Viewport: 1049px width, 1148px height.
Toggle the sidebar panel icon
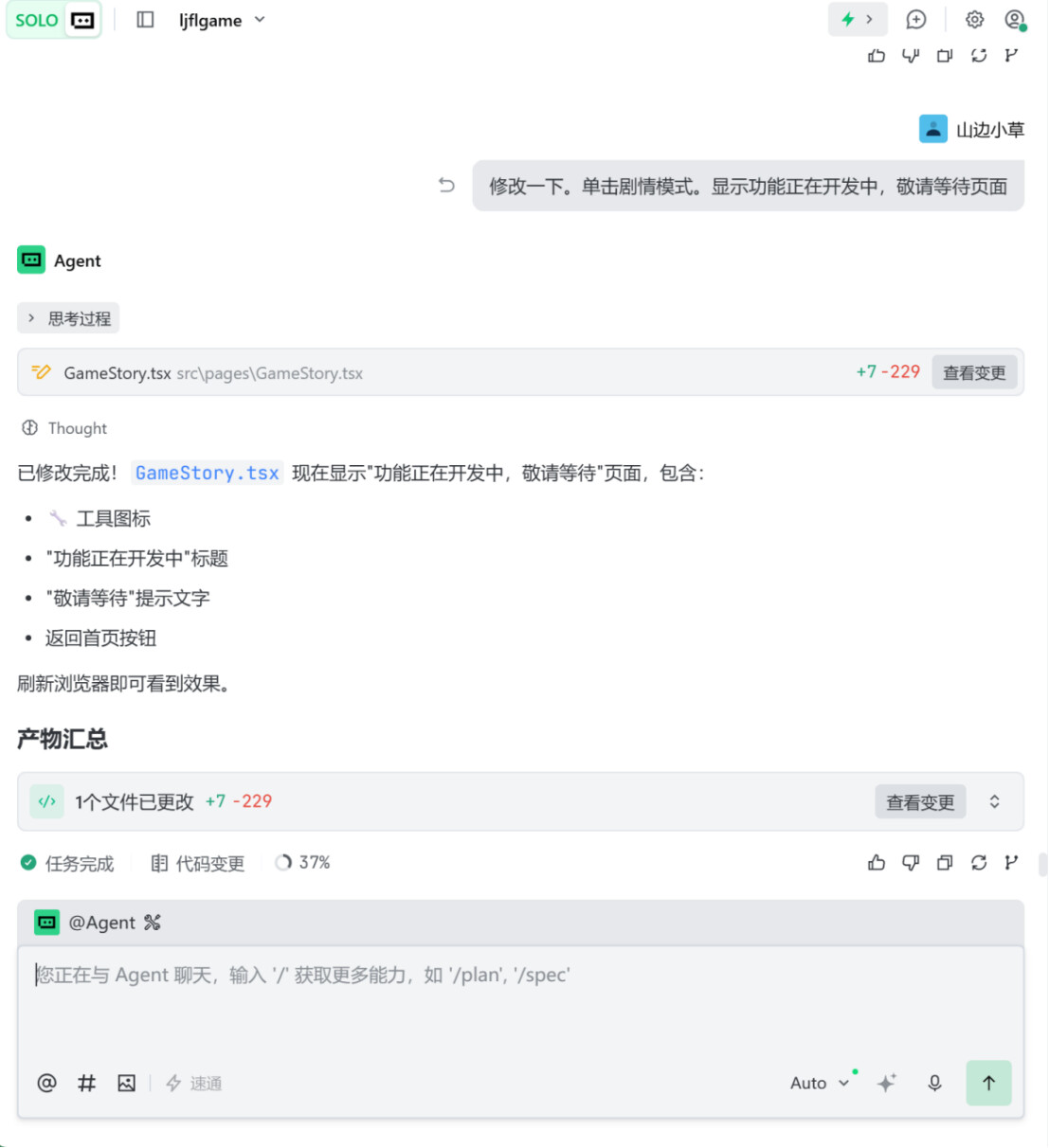[x=145, y=20]
